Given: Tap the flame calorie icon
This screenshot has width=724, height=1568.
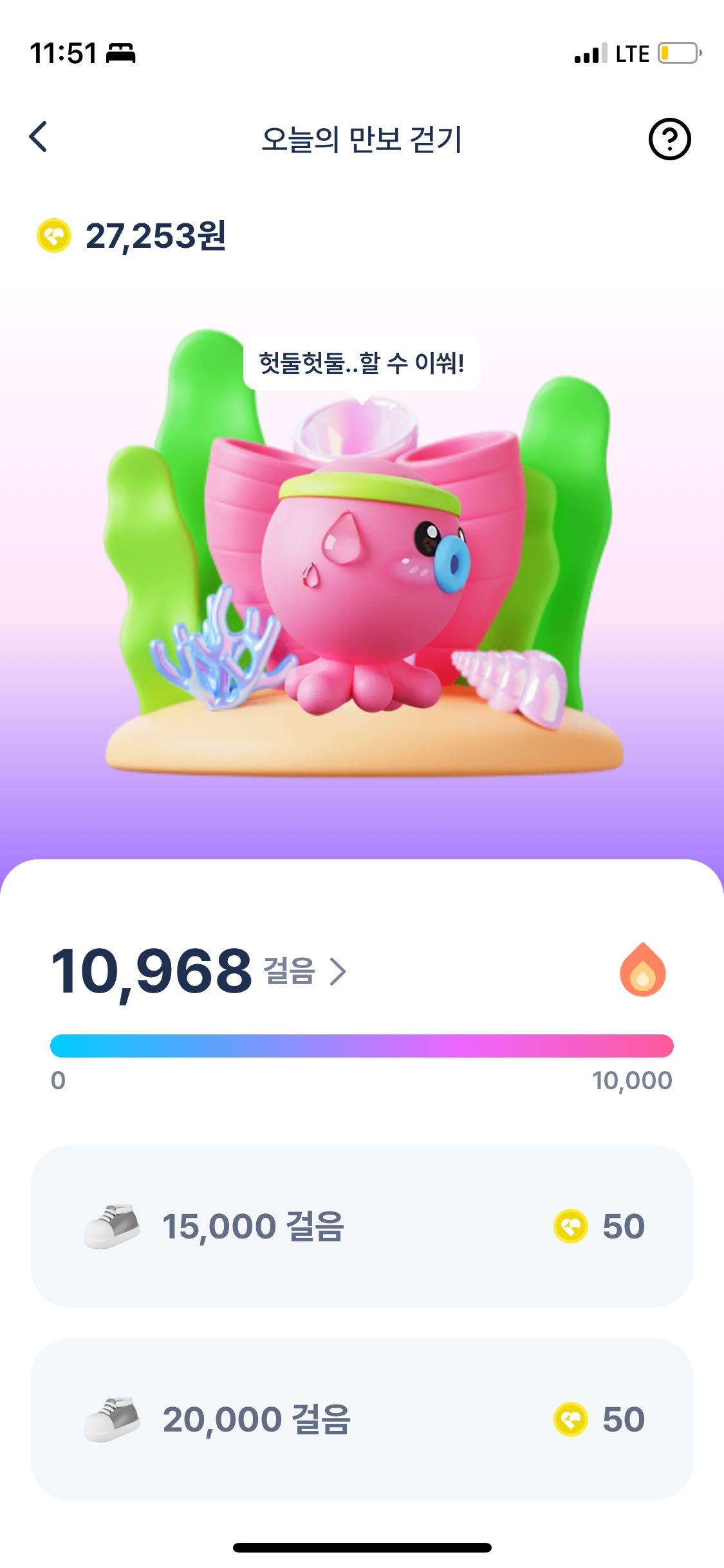Looking at the screenshot, I should pyautogui.click(x=642, y=970).
